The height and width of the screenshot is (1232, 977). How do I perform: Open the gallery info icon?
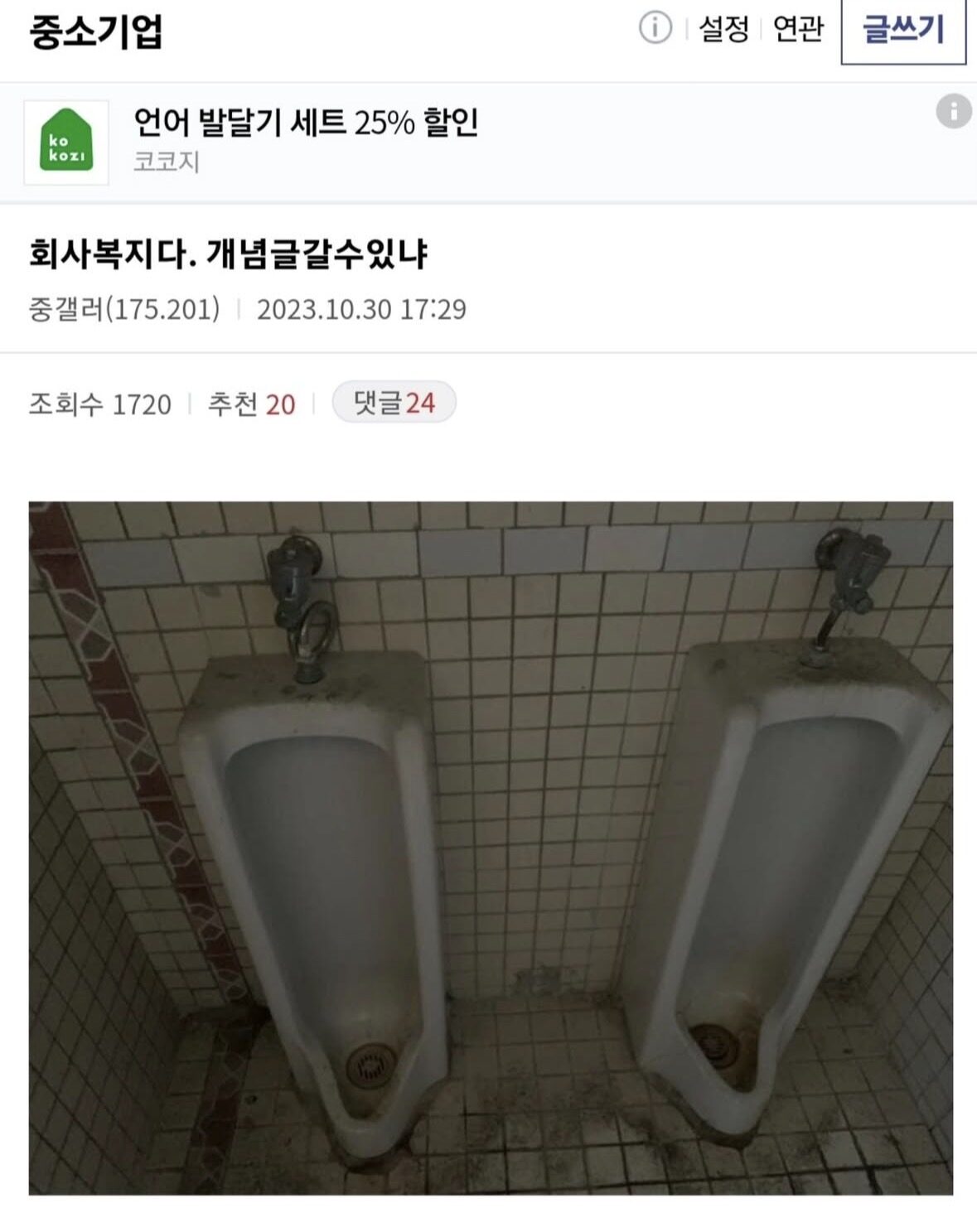pyautogui.click(x=655, y=29)
